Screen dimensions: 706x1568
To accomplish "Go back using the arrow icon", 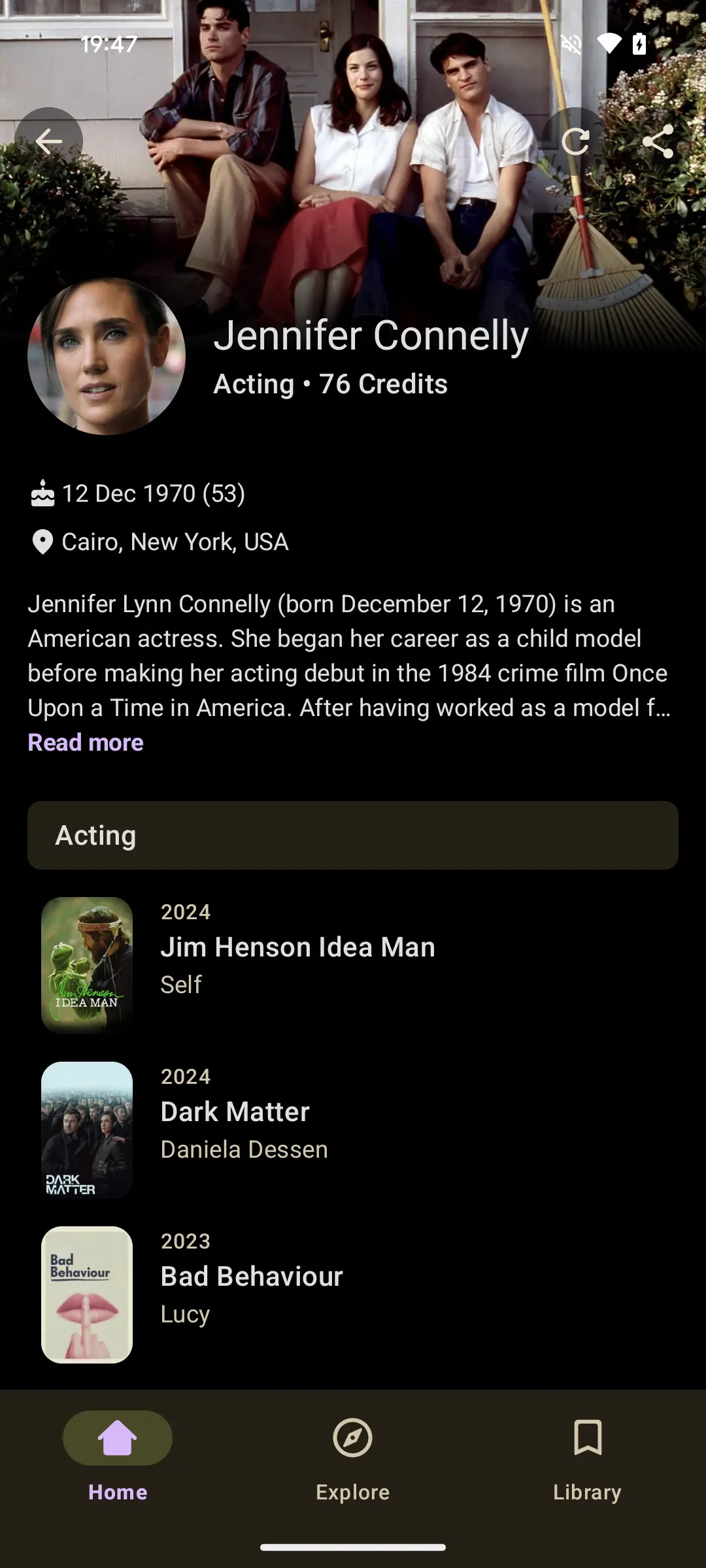I will (x=49, y=141).
